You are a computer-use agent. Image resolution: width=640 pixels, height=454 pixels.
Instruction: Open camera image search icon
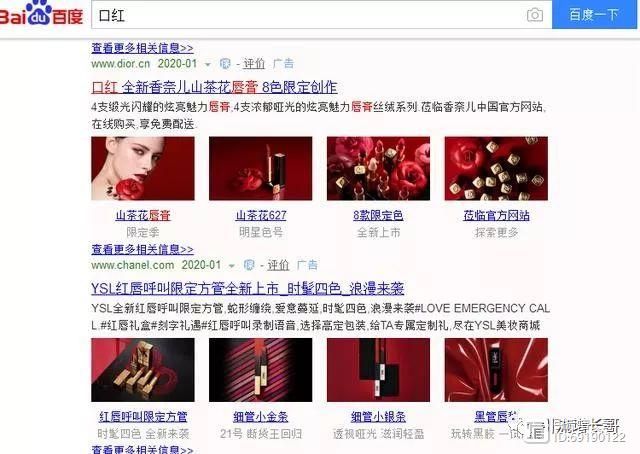(535, 15)
